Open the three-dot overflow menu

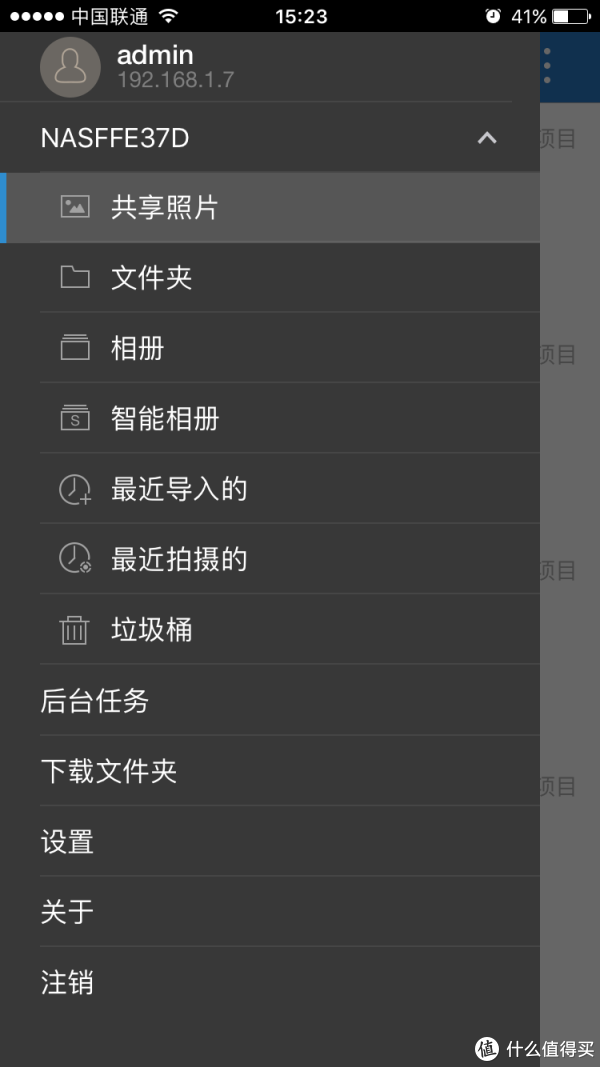point(547,66)
